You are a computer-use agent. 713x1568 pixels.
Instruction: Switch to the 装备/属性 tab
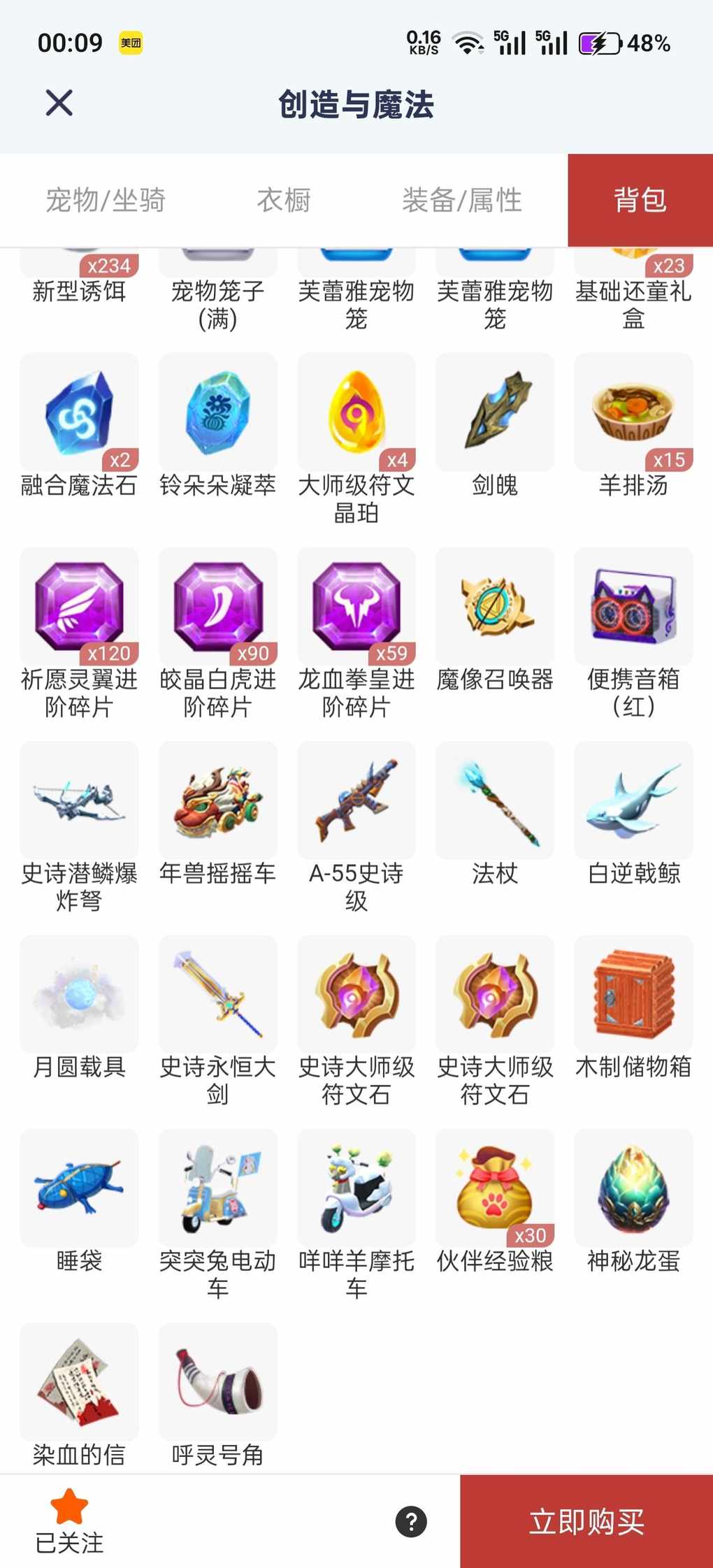[x=462, y=201]
